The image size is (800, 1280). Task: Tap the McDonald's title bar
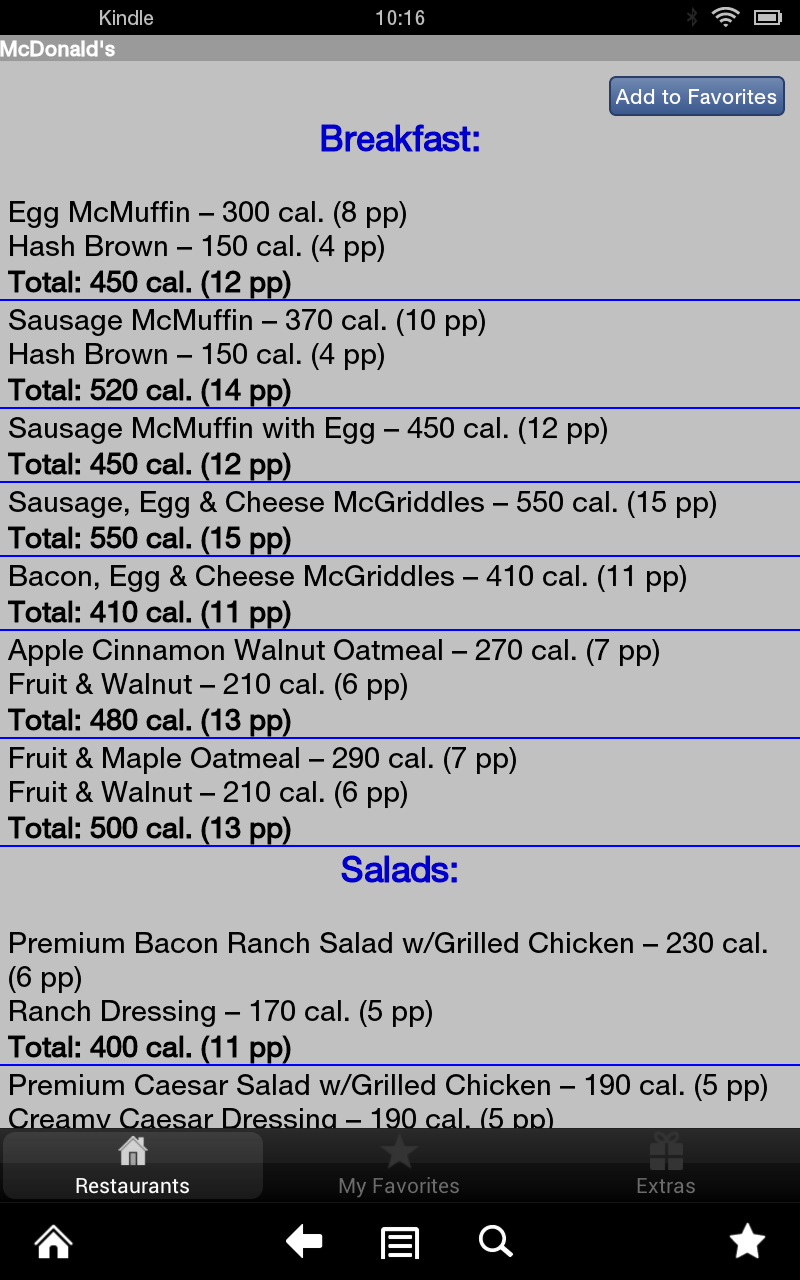[x=58, y=48]
